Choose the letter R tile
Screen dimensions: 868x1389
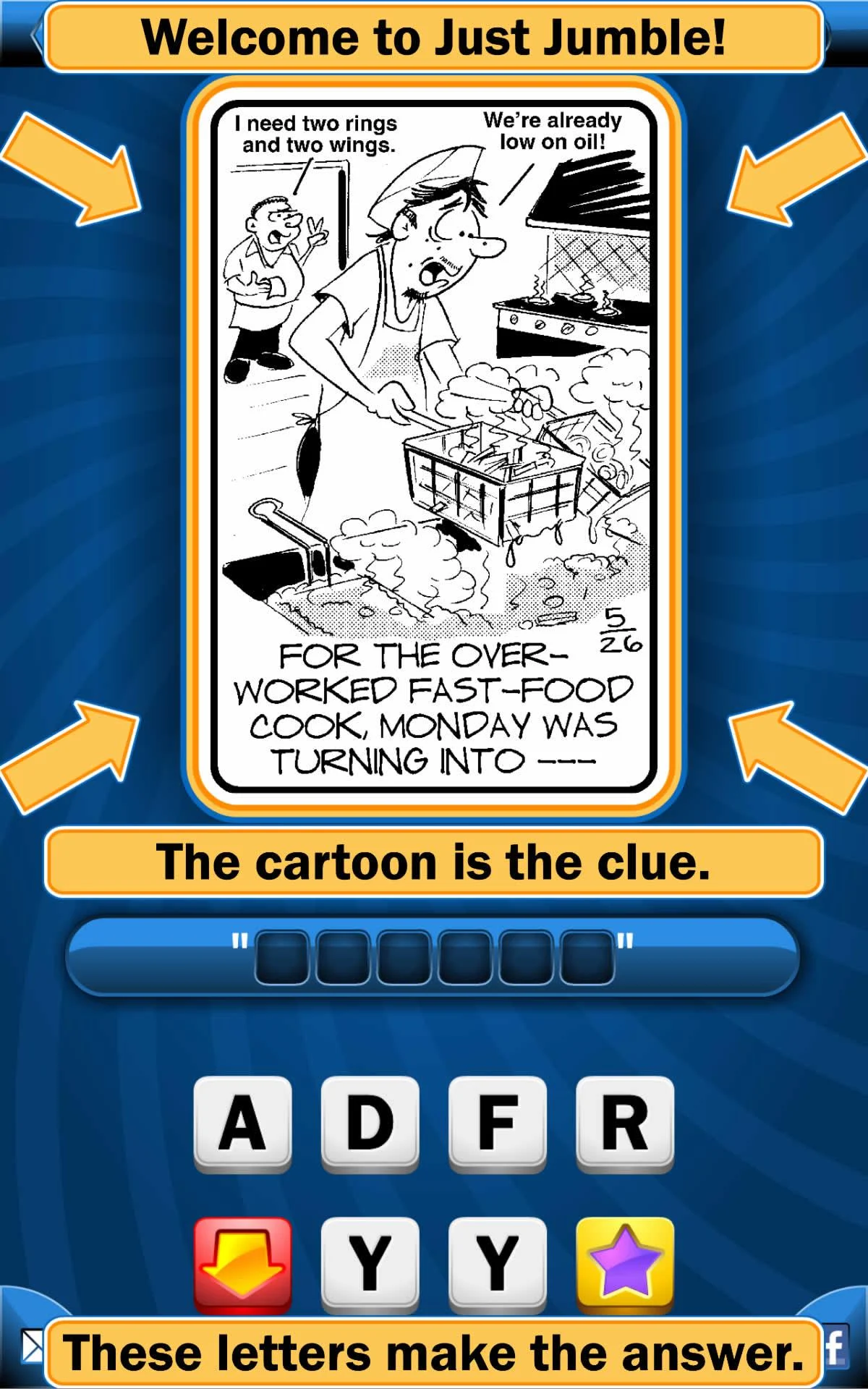(x=625, y=1123)
